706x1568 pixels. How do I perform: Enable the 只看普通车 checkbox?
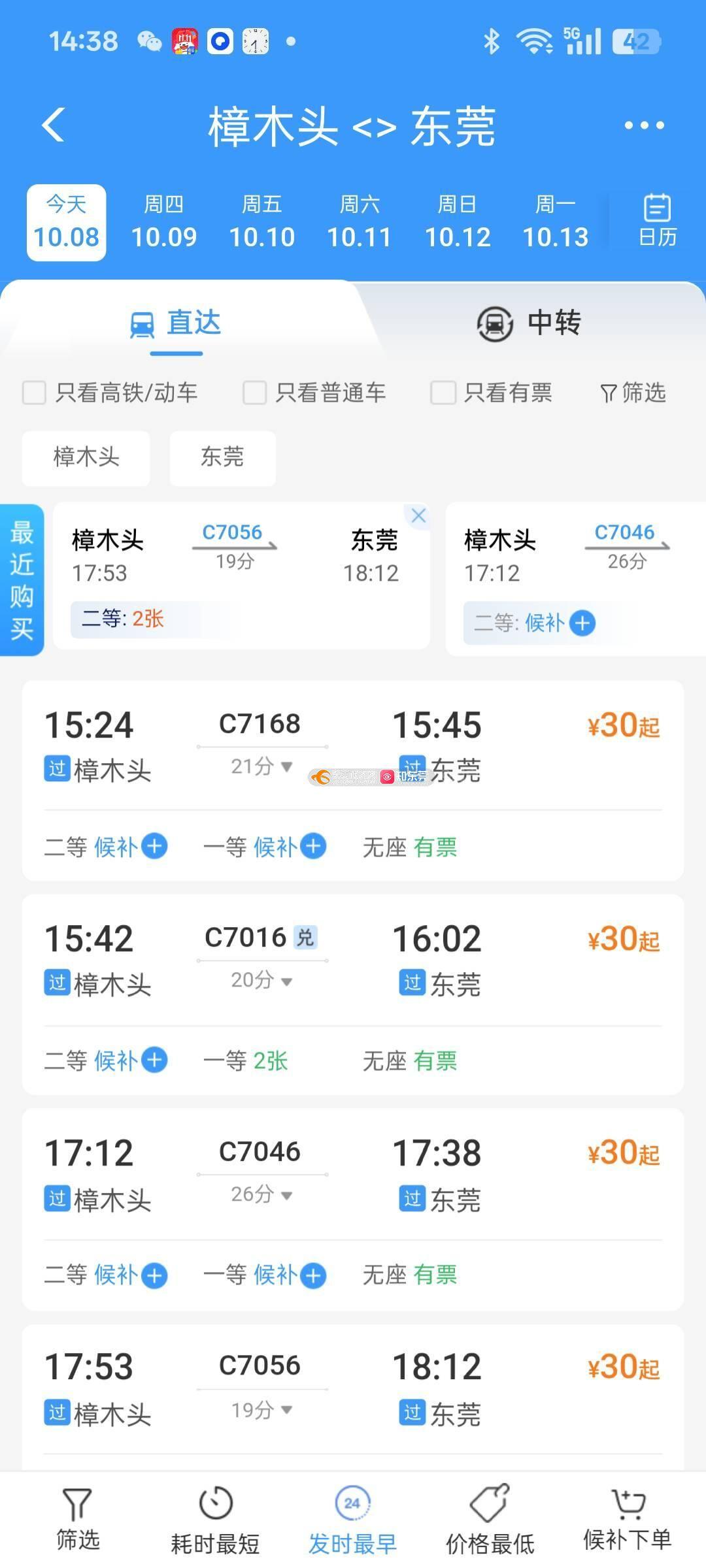[x=254, y=393]
